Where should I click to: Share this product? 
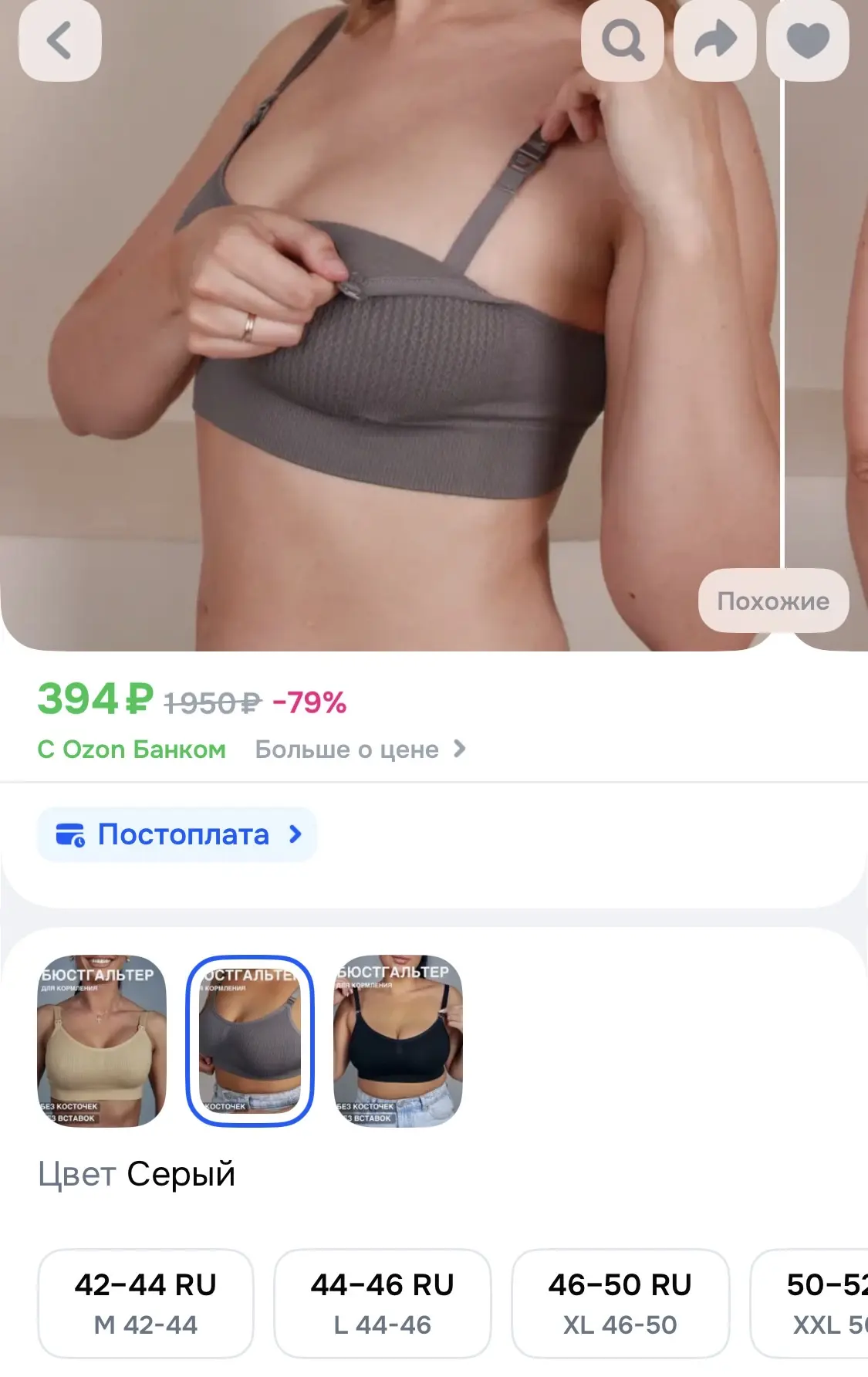click(715, 40)
